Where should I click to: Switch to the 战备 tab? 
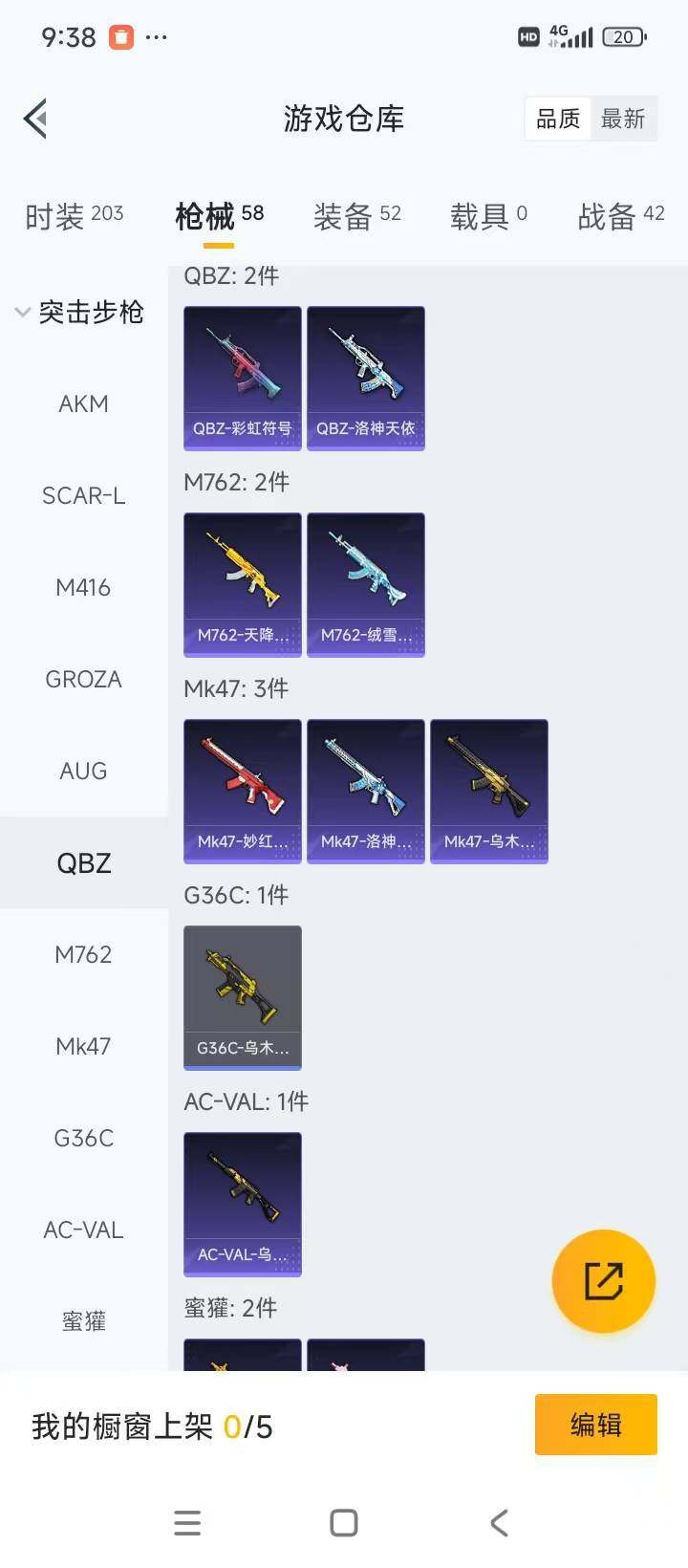[x=621, y=216]
